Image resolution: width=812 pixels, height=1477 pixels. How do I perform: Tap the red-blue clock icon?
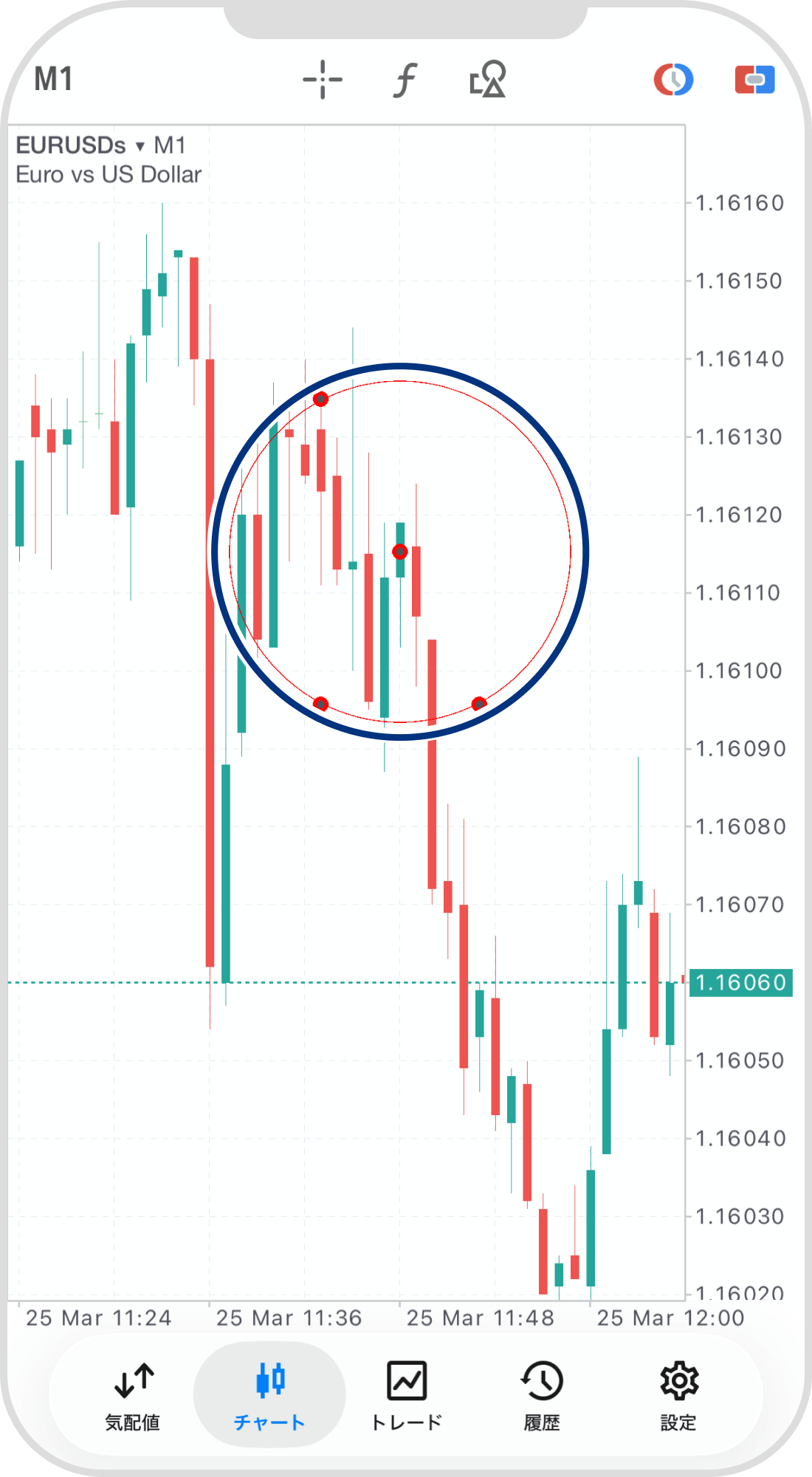[673, 80]
